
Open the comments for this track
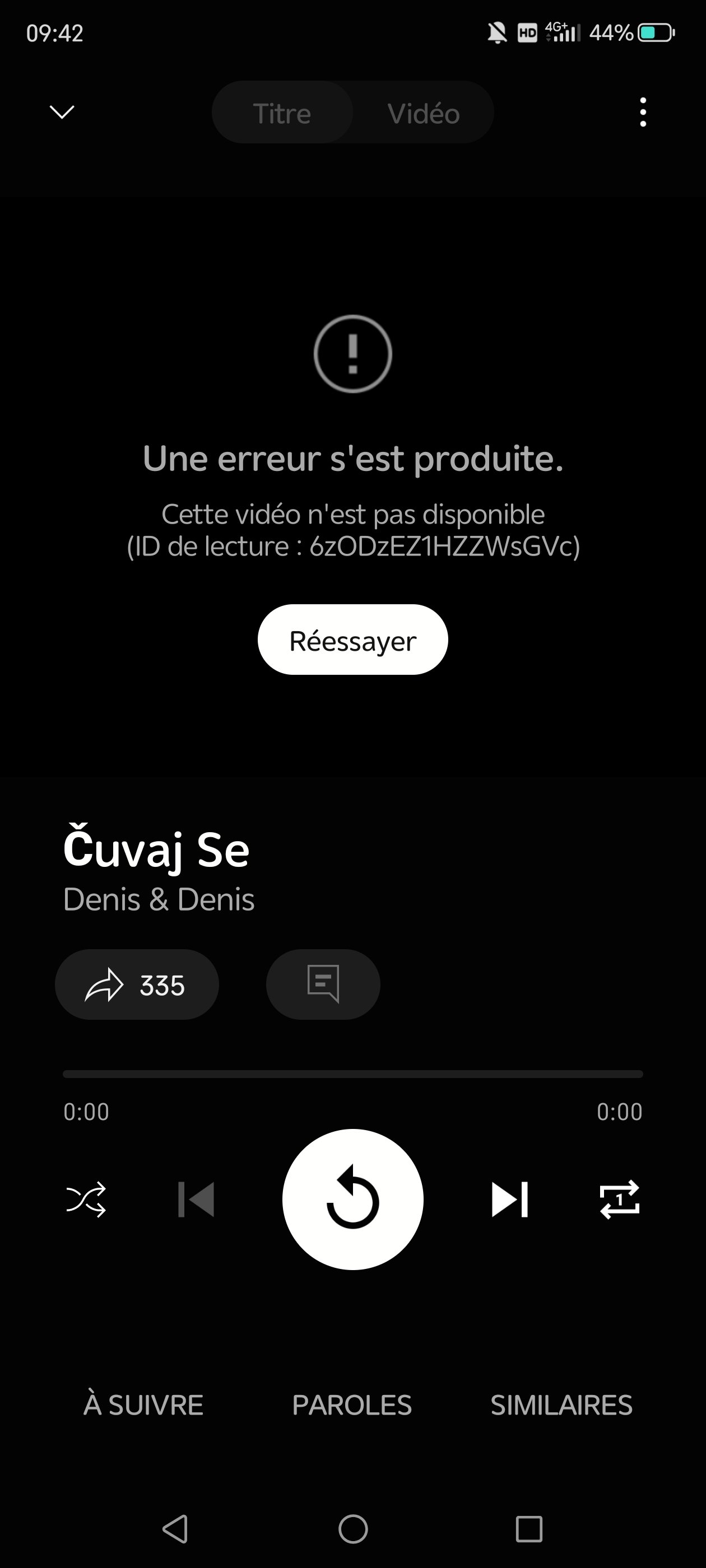tap(323, 984)
